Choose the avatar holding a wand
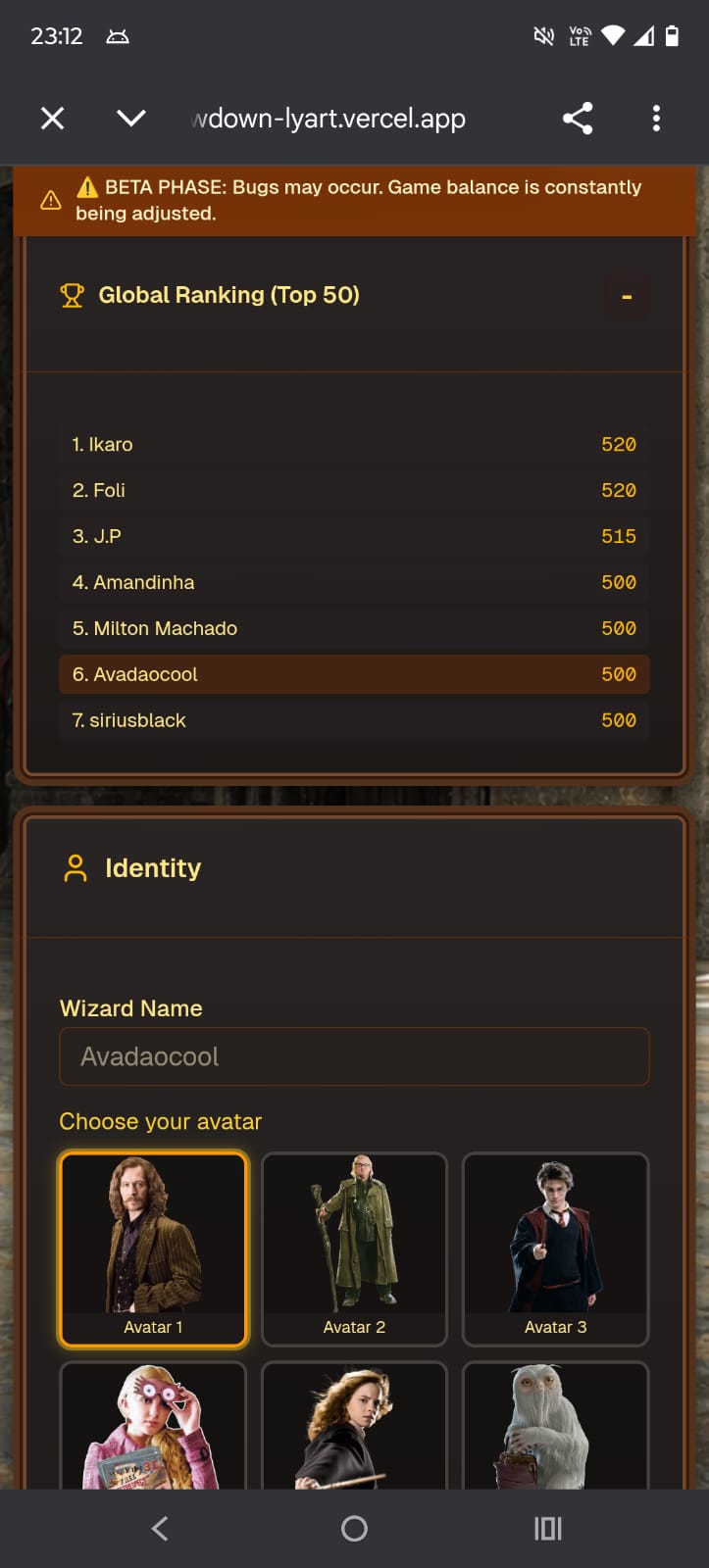The image size is (709, 1568). [x=354, y=1427]
